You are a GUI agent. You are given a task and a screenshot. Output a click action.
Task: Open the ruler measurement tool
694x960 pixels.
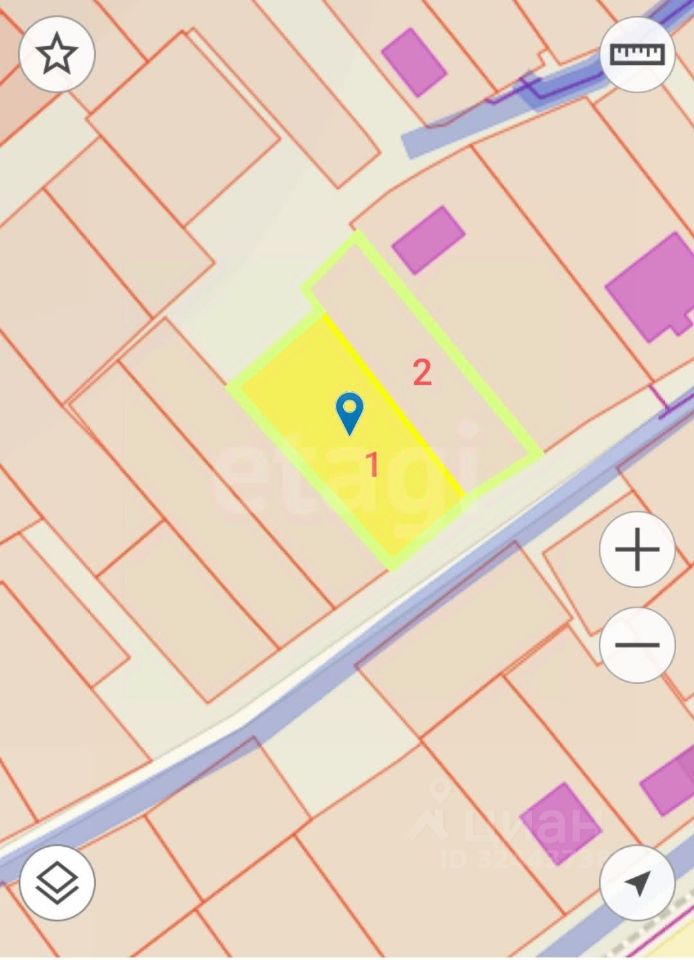click(637, 55)
